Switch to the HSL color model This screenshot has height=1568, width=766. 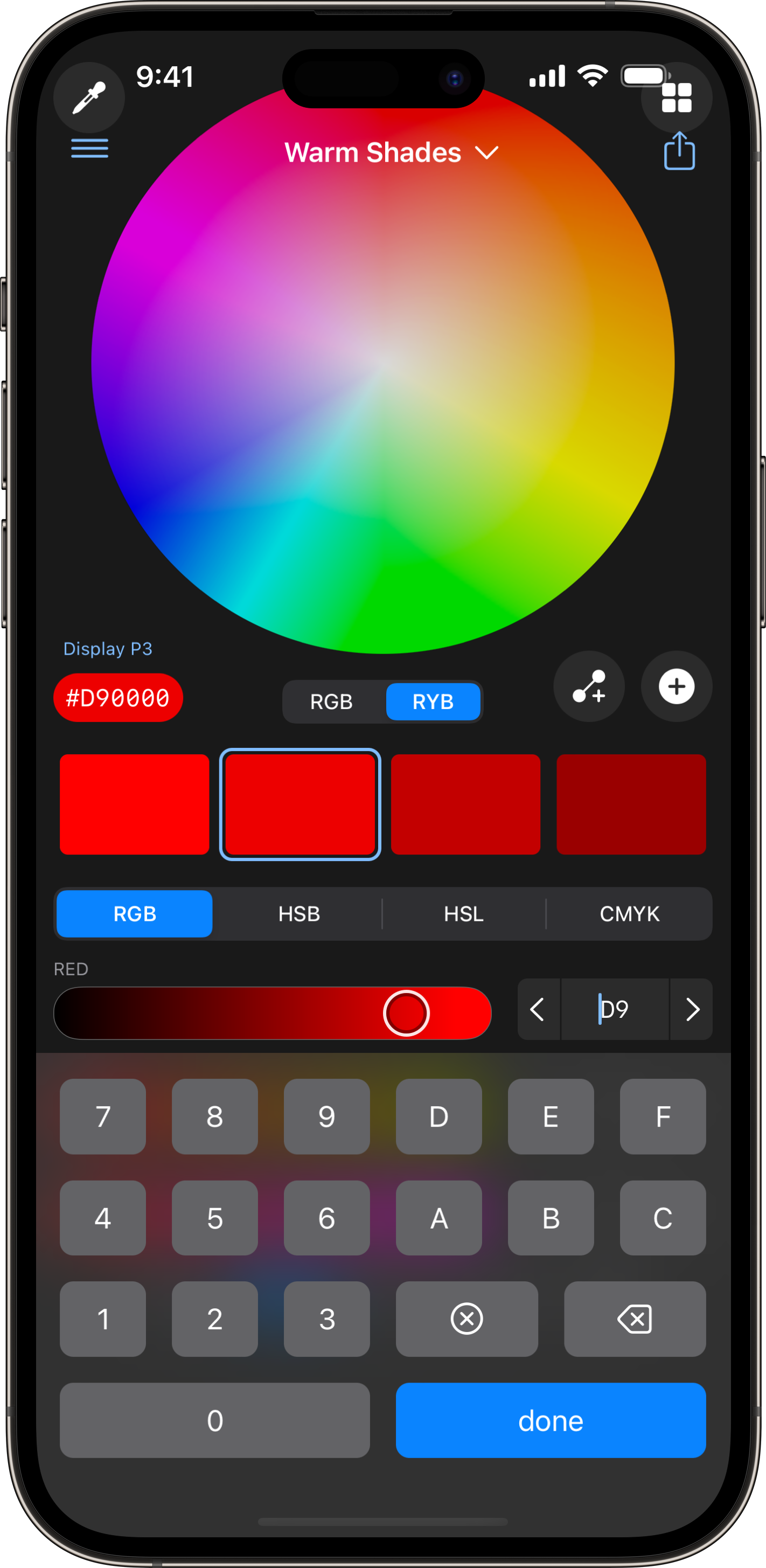[464, 914]
